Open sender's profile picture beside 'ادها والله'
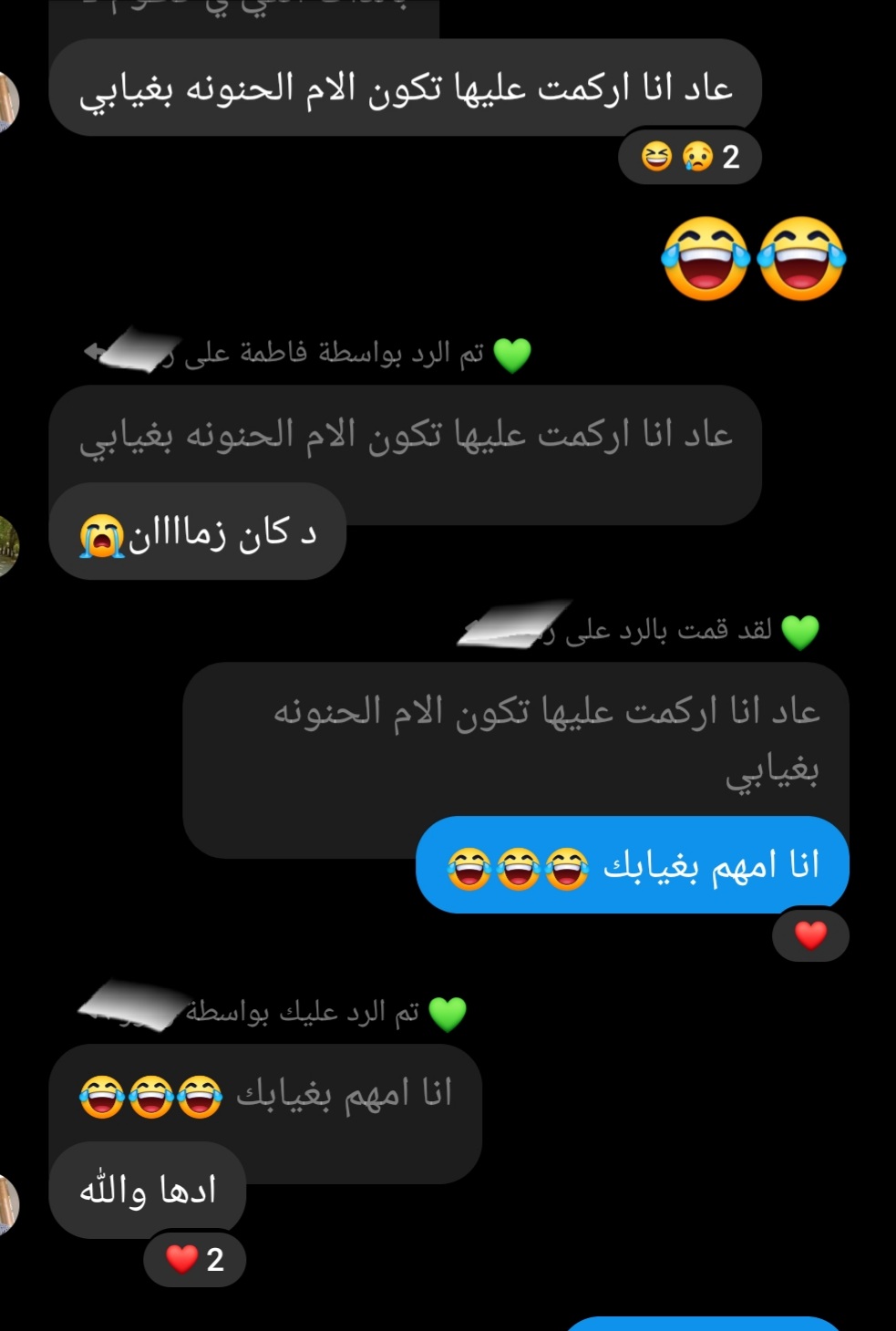This screenshot has height=1331, width=896. pos(7,1203)
